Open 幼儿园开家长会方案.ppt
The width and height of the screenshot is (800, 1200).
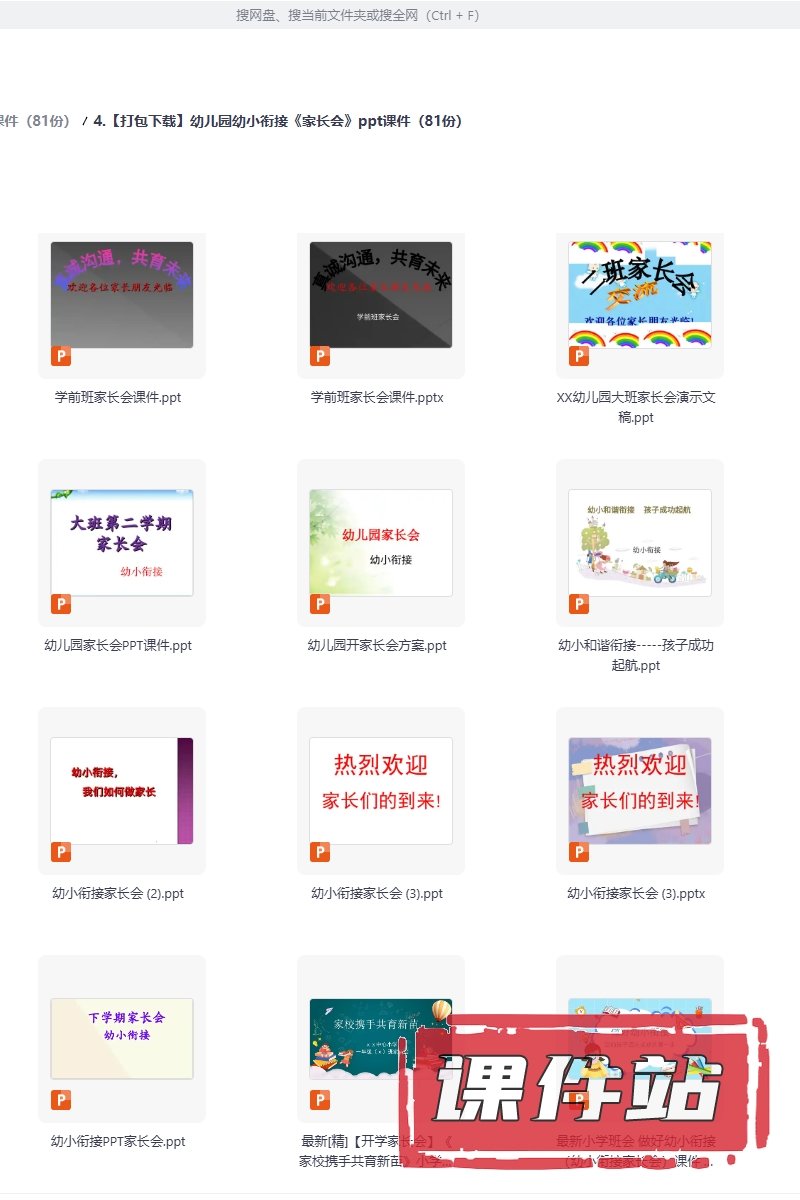[x=380, y=543]
